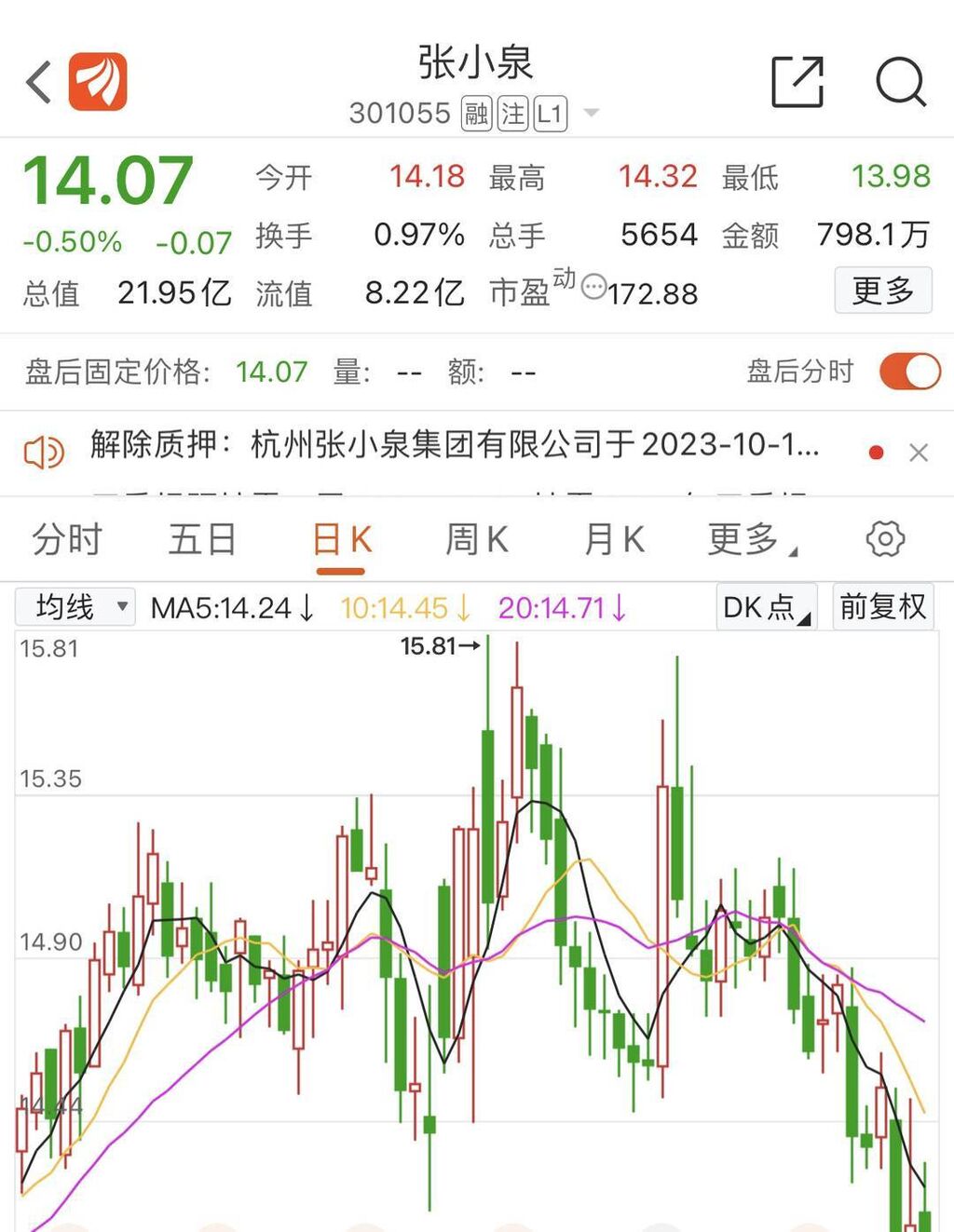The height and width of the screenshot is (1232, 954).
Task: Tap the DK点 button
Action: click(766, 607)
